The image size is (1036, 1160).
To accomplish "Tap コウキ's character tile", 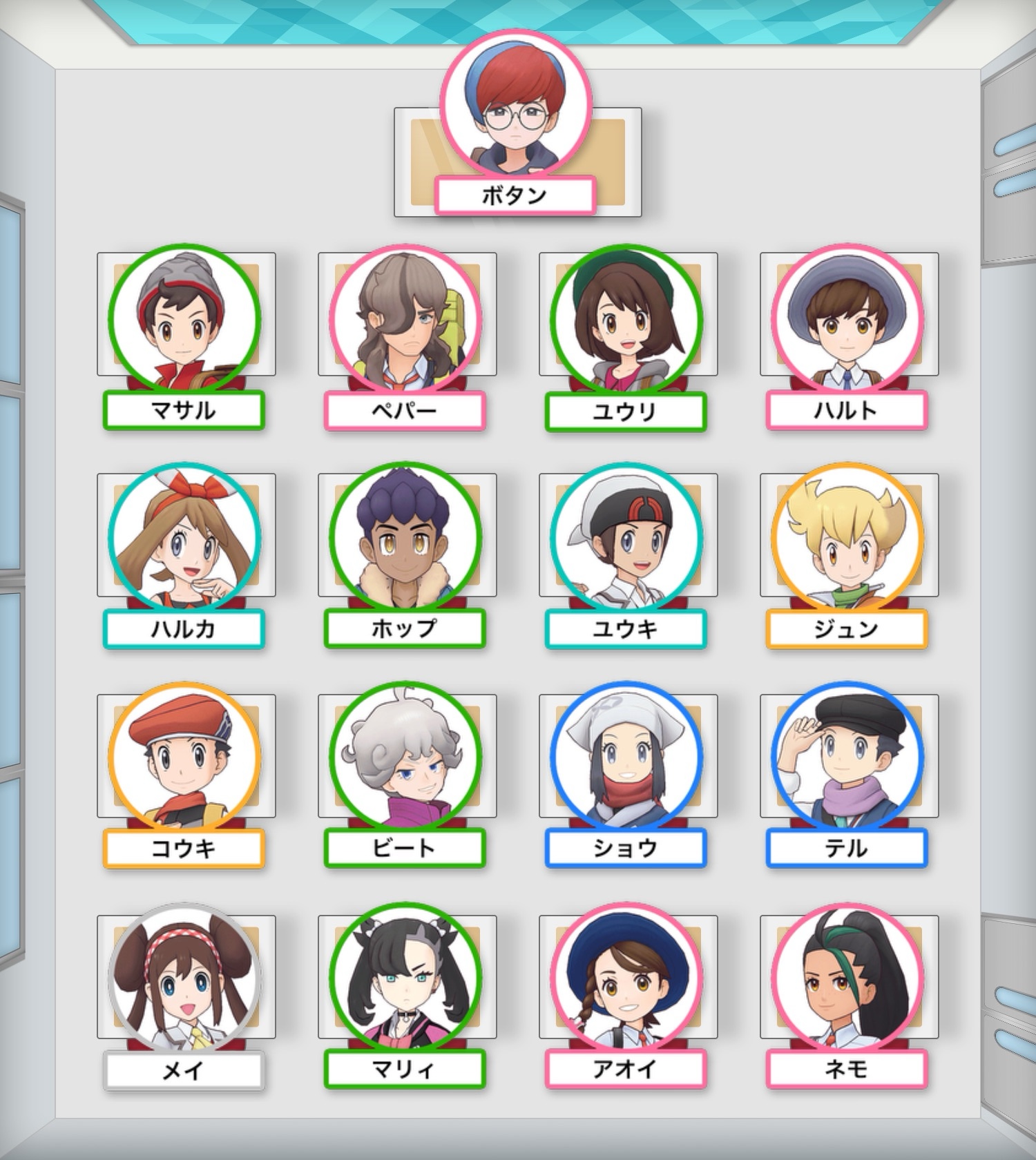I will (184, 758).
